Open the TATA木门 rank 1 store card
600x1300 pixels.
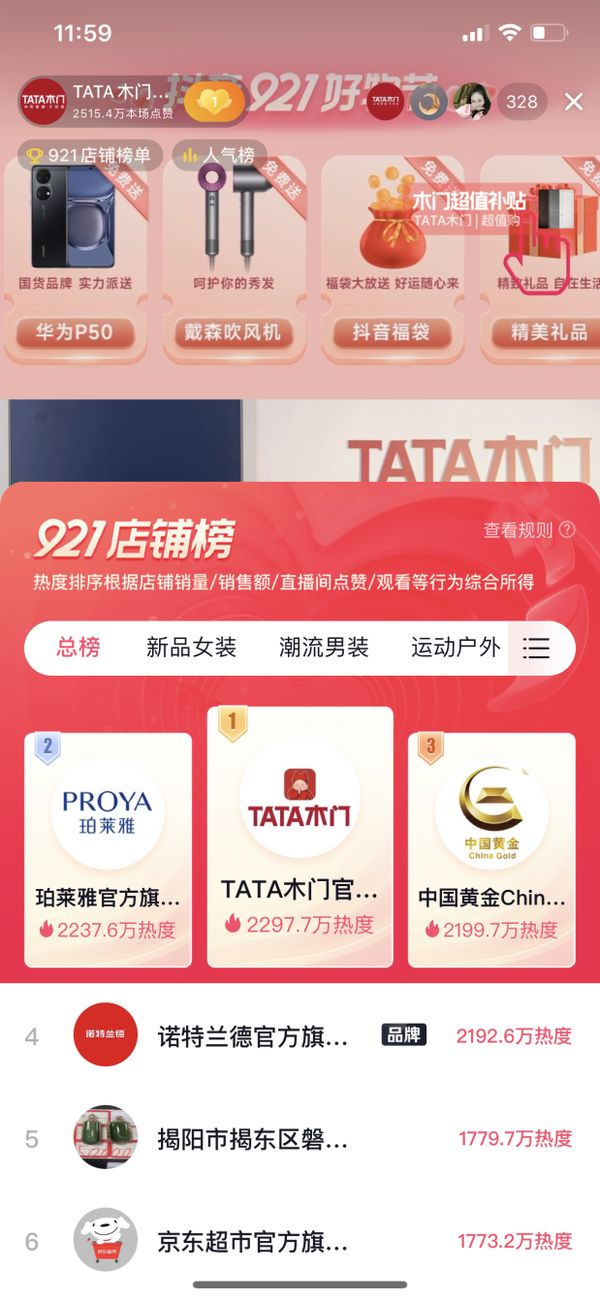pos(300,838)
